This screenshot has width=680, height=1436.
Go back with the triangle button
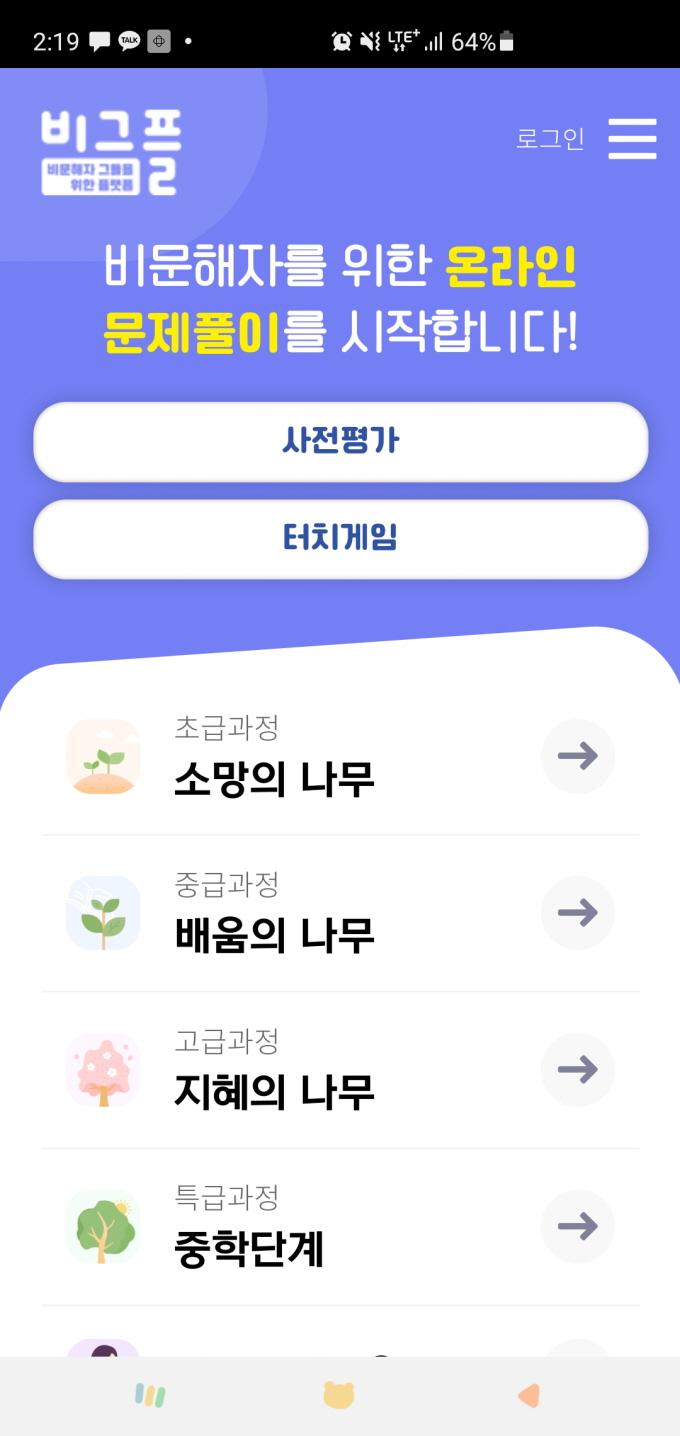(529, 1395)
